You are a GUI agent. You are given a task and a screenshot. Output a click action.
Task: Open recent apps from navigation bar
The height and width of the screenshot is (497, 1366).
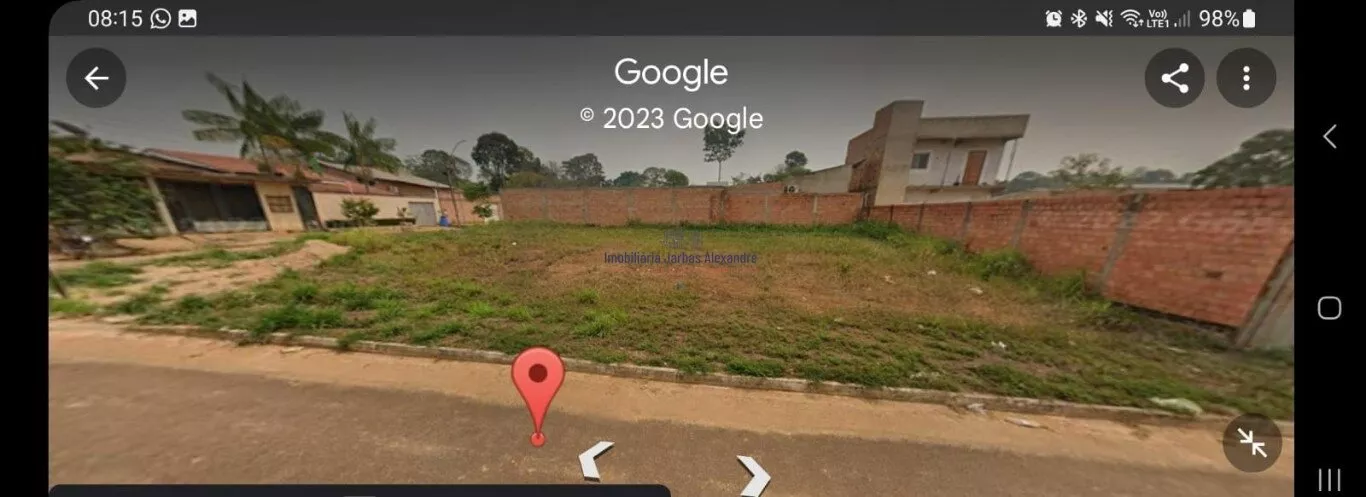(x=1329, y=479)
